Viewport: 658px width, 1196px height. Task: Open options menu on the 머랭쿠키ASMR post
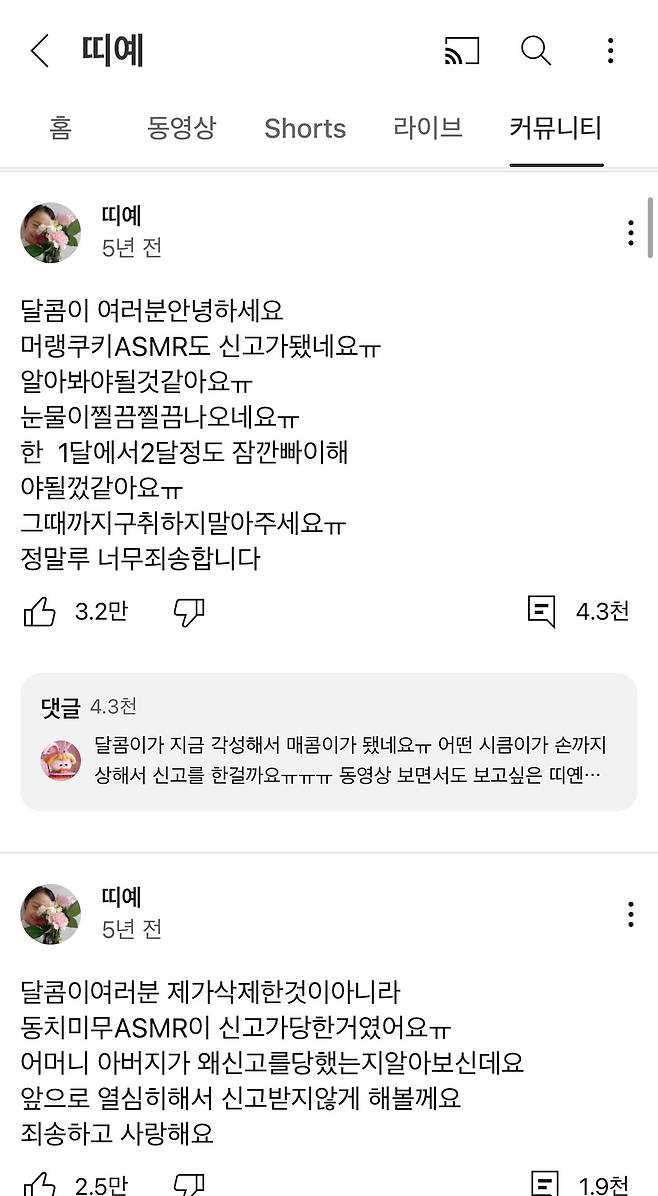(630, 233)
